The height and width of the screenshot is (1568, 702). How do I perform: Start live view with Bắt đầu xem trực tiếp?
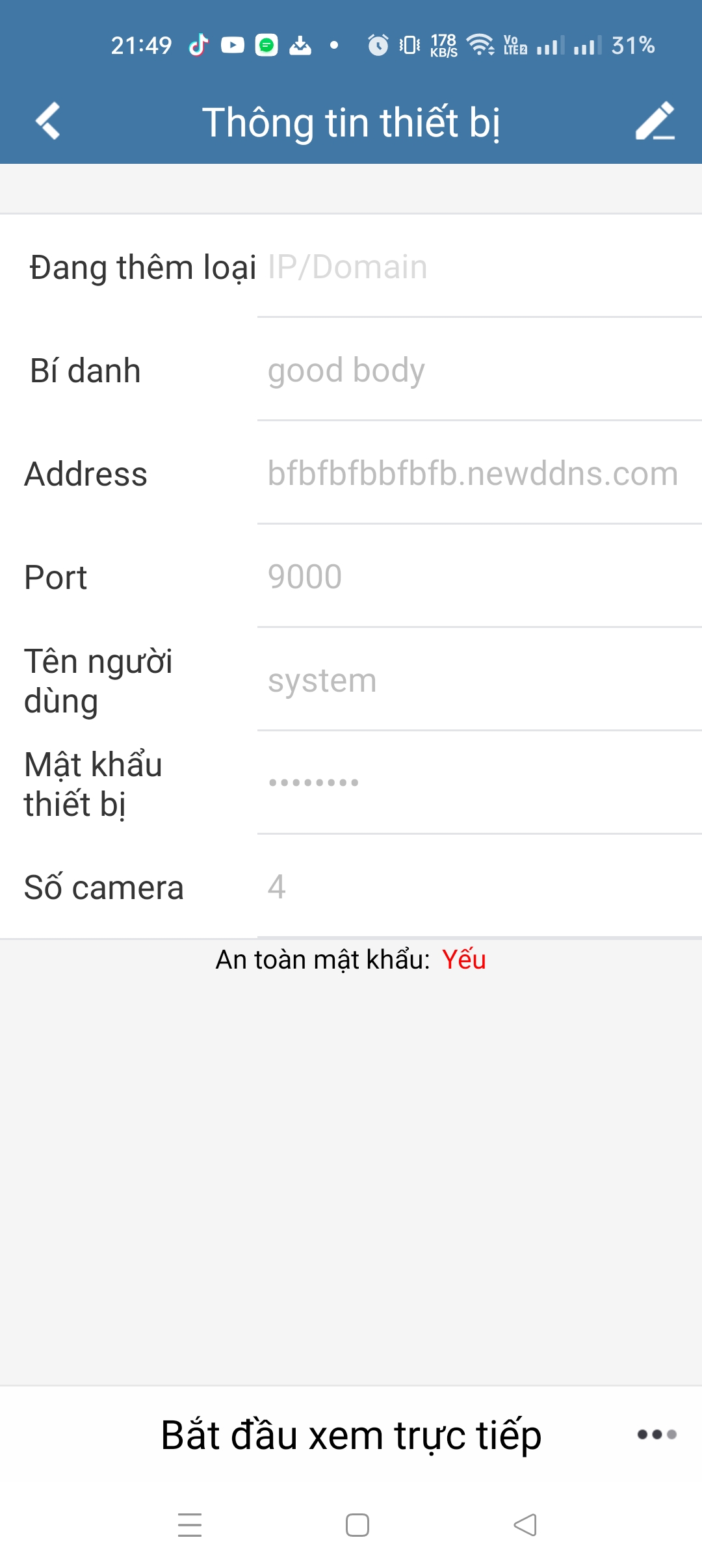[x=351, y=1435]
